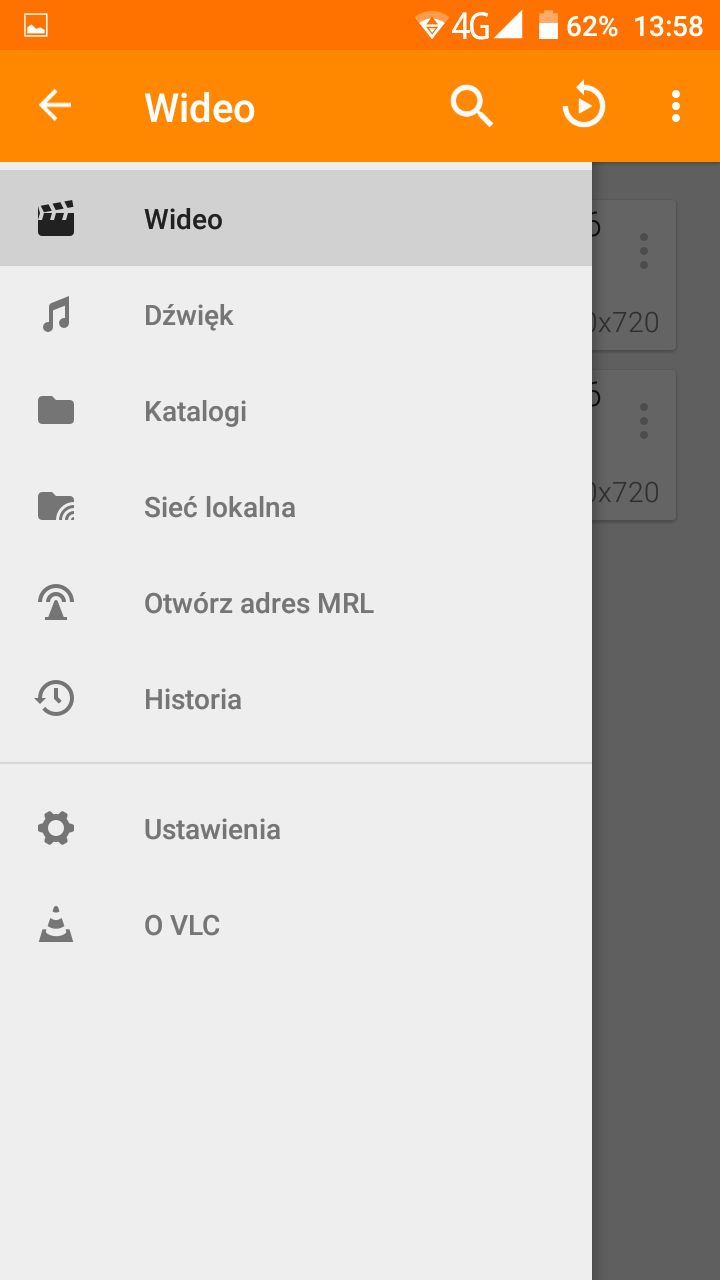Tap the Sieć lokalna network folder icon

54,506
